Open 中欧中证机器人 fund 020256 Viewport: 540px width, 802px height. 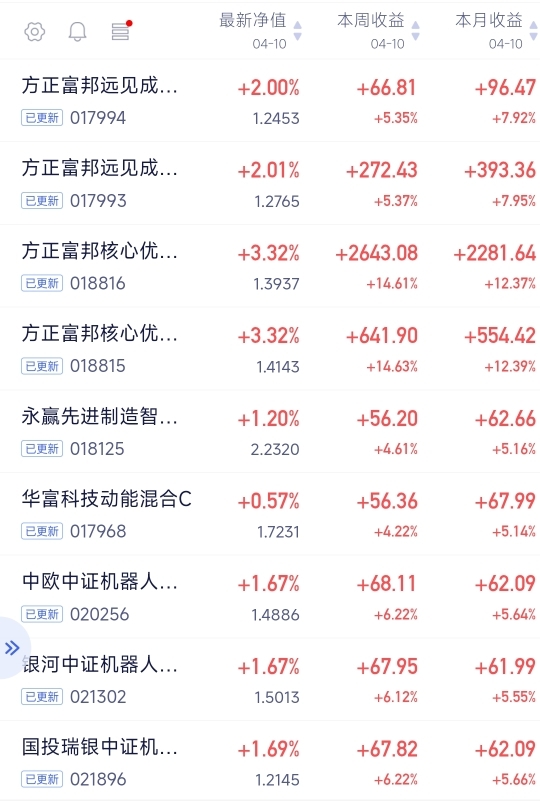coord(270,597)
